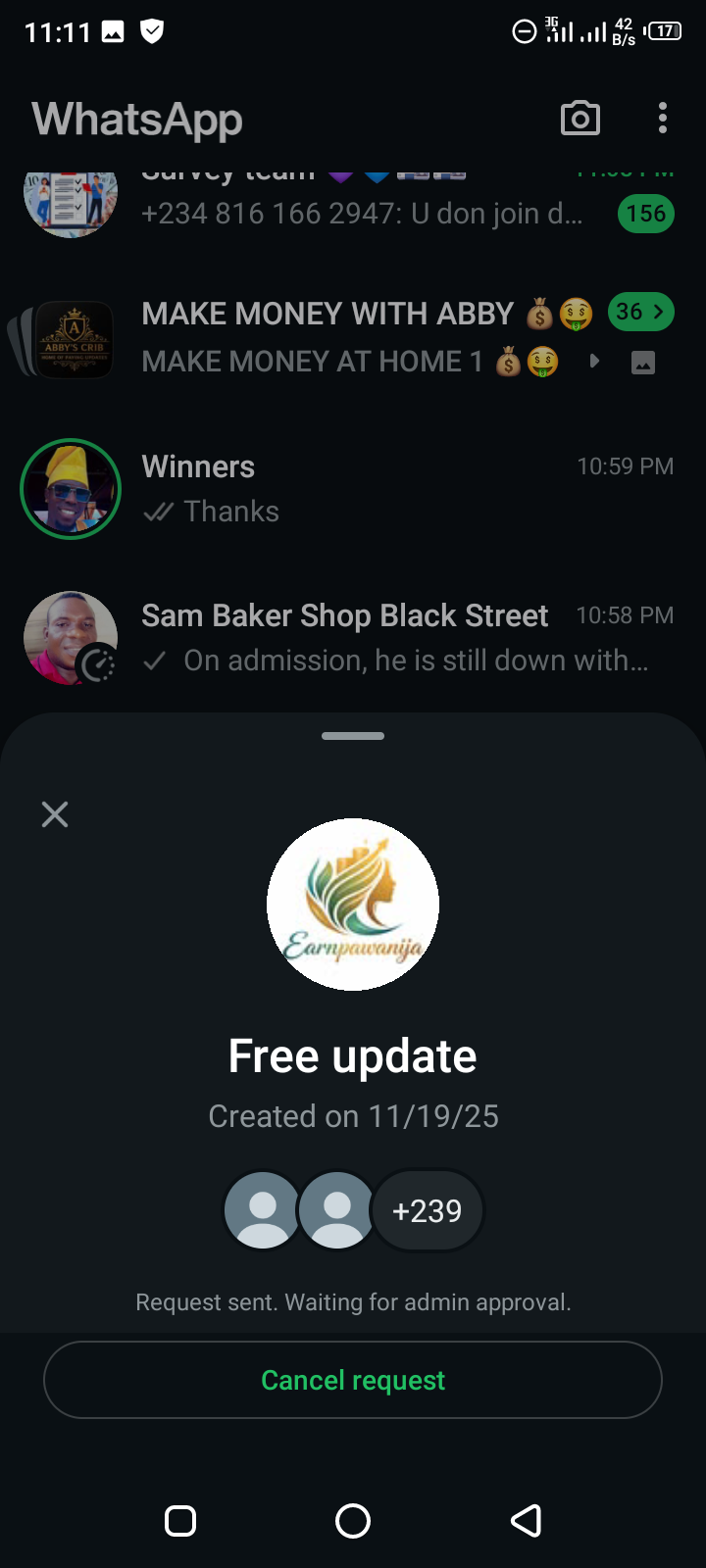The height and width of the screenshot is (1568, 706).
Task: Open the WhatsApp camera
Action: pyautogui.click(x=580, y=119)
